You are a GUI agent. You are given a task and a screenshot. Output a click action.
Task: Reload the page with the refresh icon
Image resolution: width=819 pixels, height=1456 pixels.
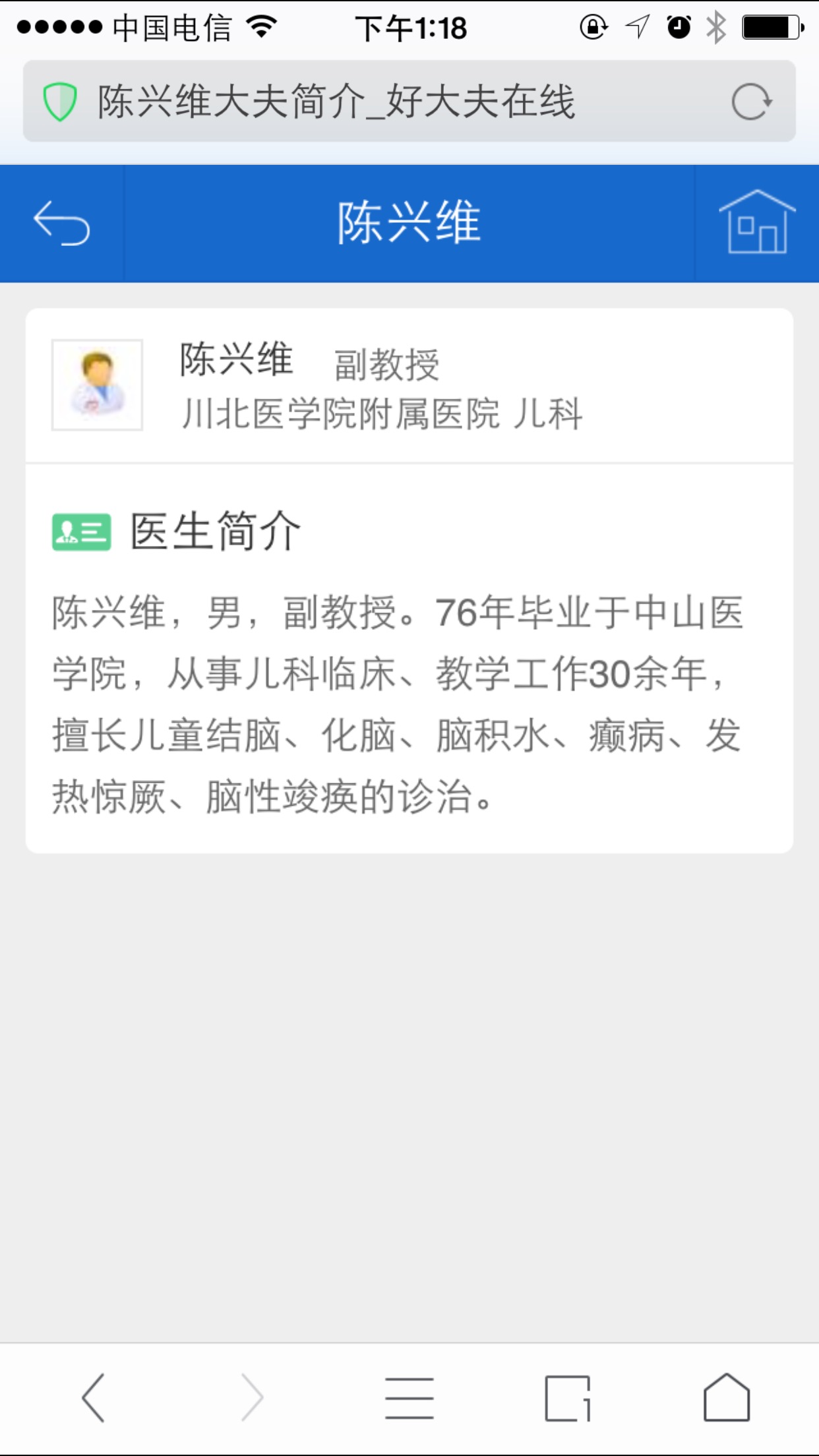(751, 102)
